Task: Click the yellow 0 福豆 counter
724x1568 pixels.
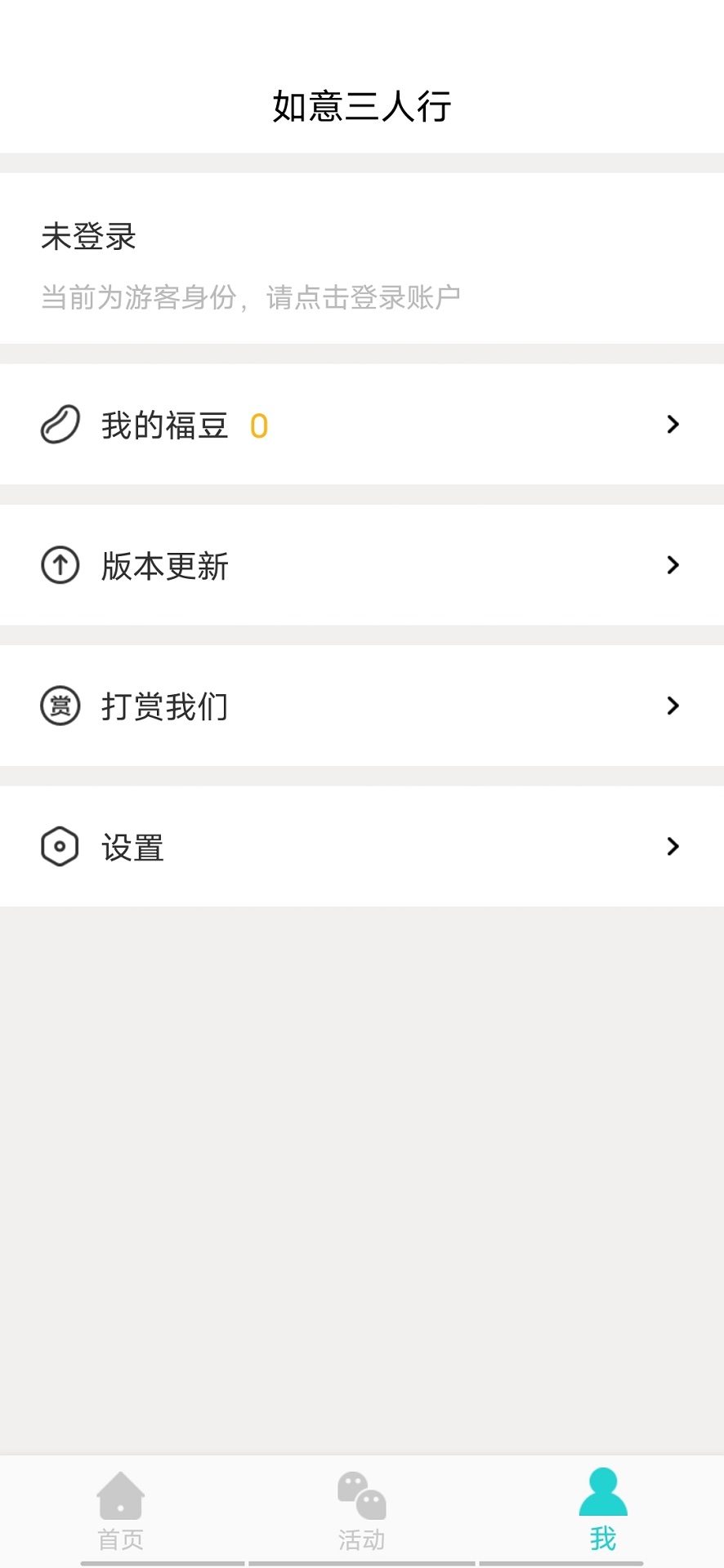Action: [x=259, y=425]
